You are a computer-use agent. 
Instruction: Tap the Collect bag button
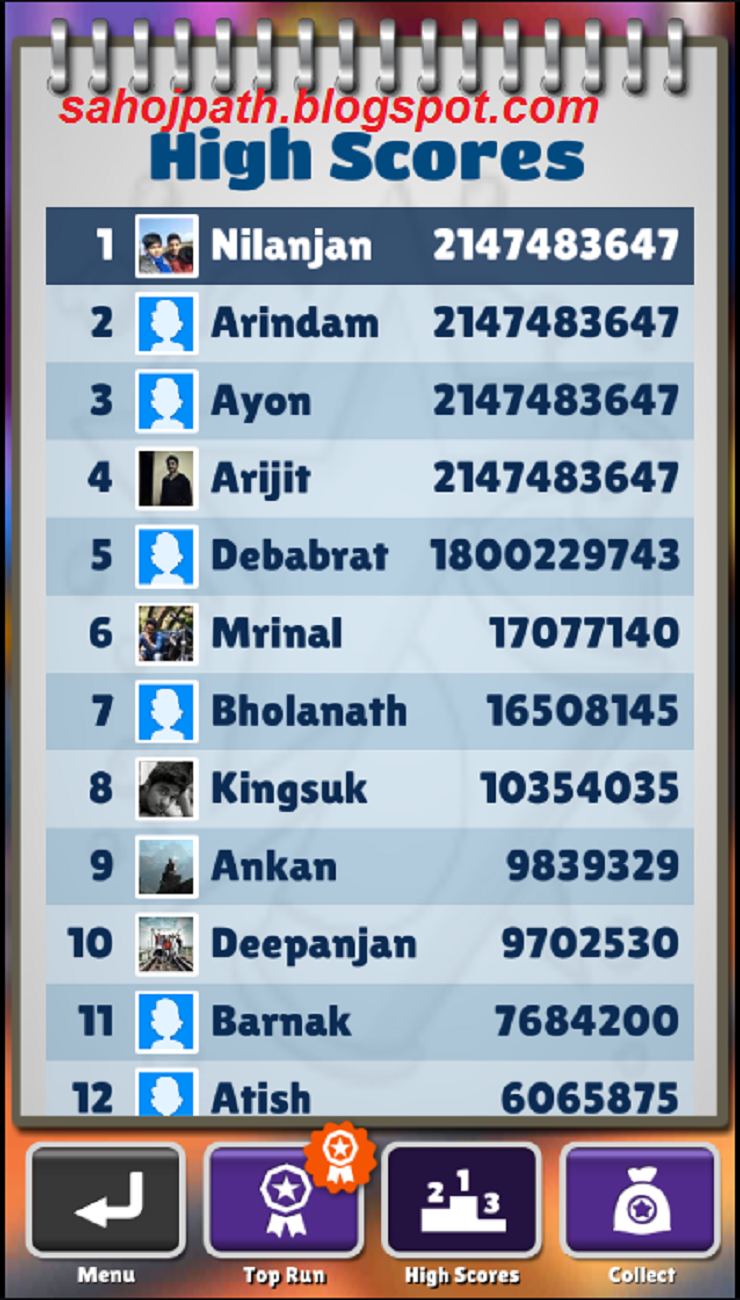tap(640, 1200)
